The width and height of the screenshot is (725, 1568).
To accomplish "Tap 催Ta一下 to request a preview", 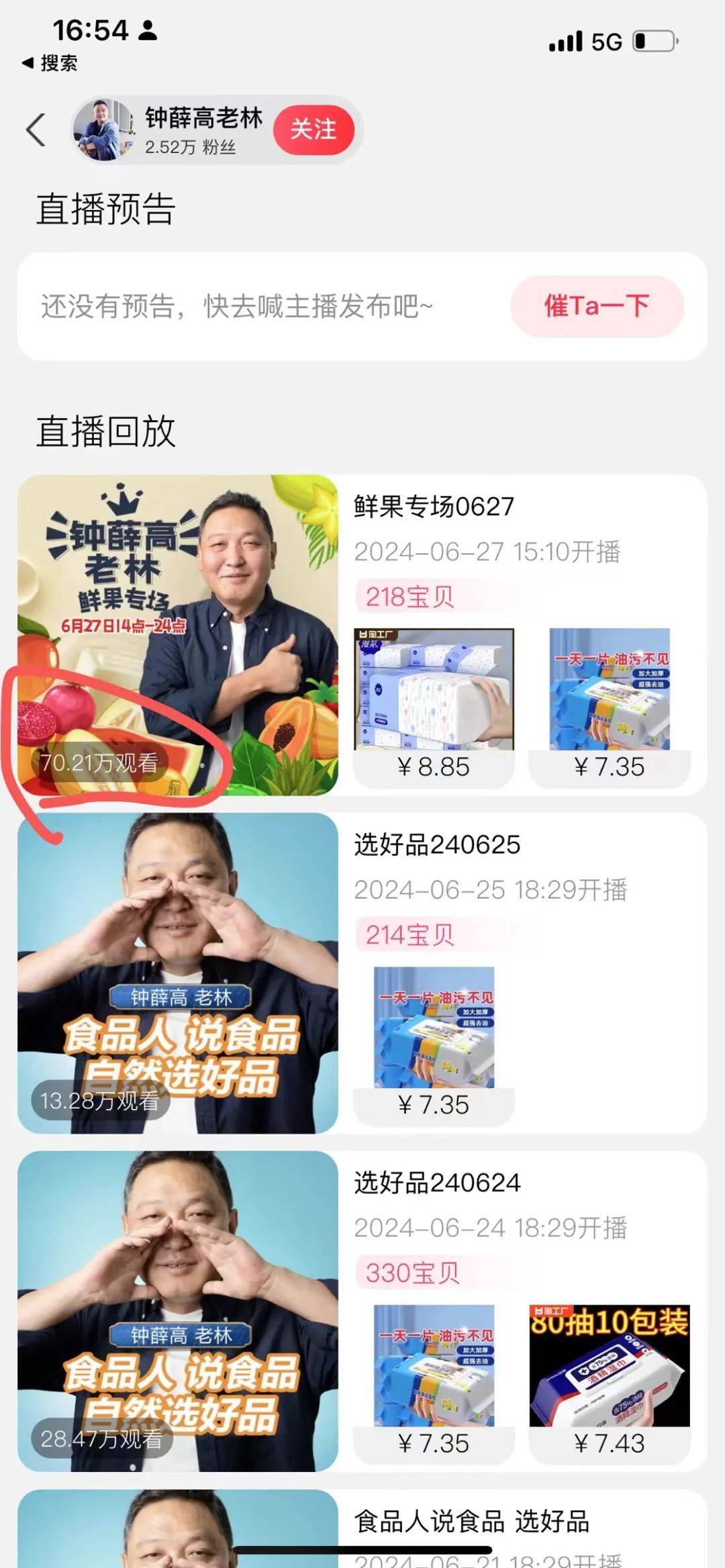I will point(597,306).
